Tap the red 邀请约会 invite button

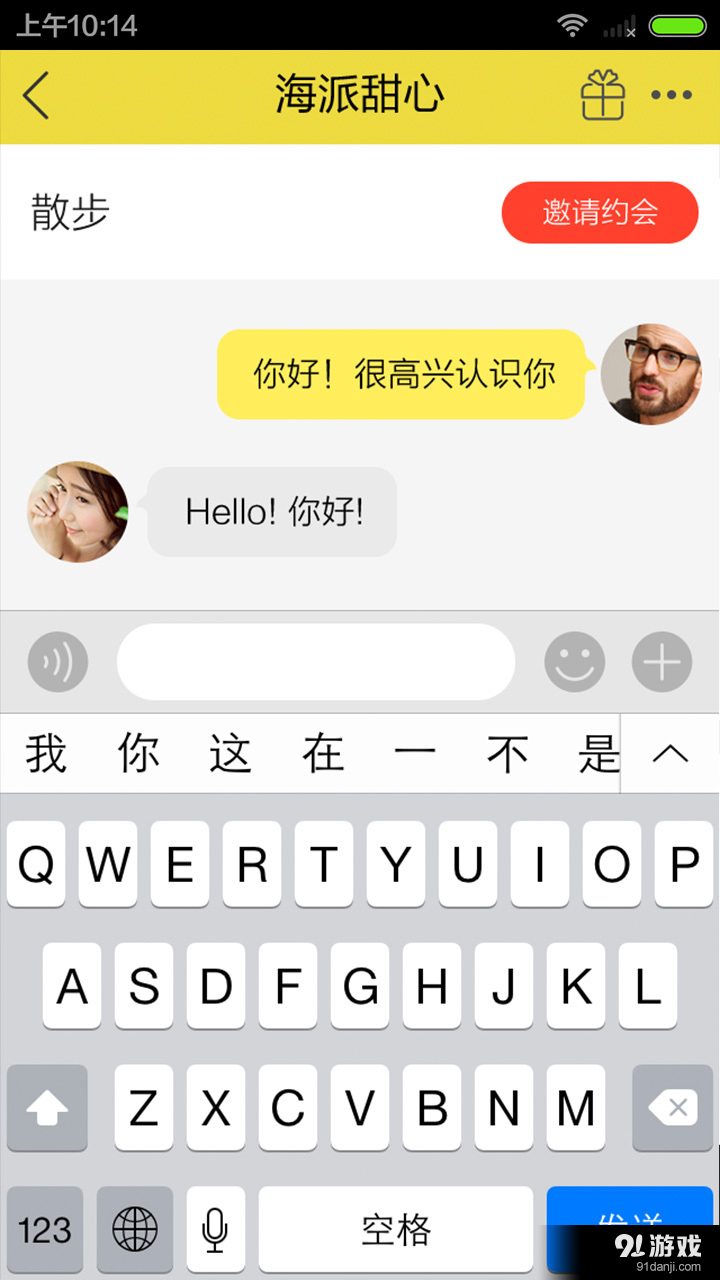[600, 212]
